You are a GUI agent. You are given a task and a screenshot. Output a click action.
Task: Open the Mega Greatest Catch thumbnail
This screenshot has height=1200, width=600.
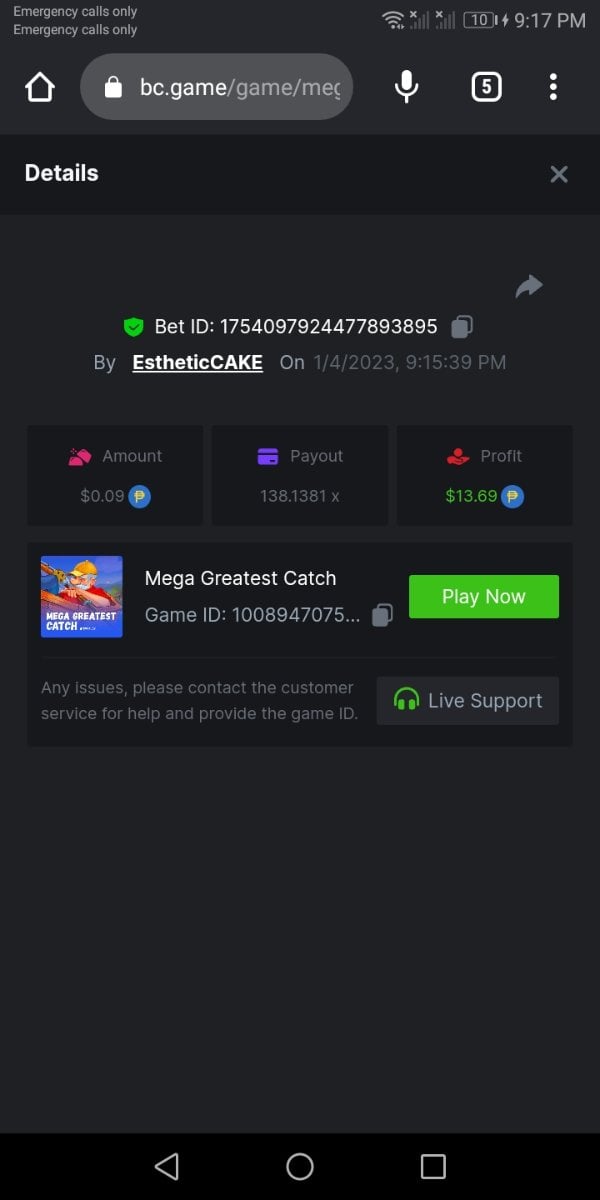point(81,597)
